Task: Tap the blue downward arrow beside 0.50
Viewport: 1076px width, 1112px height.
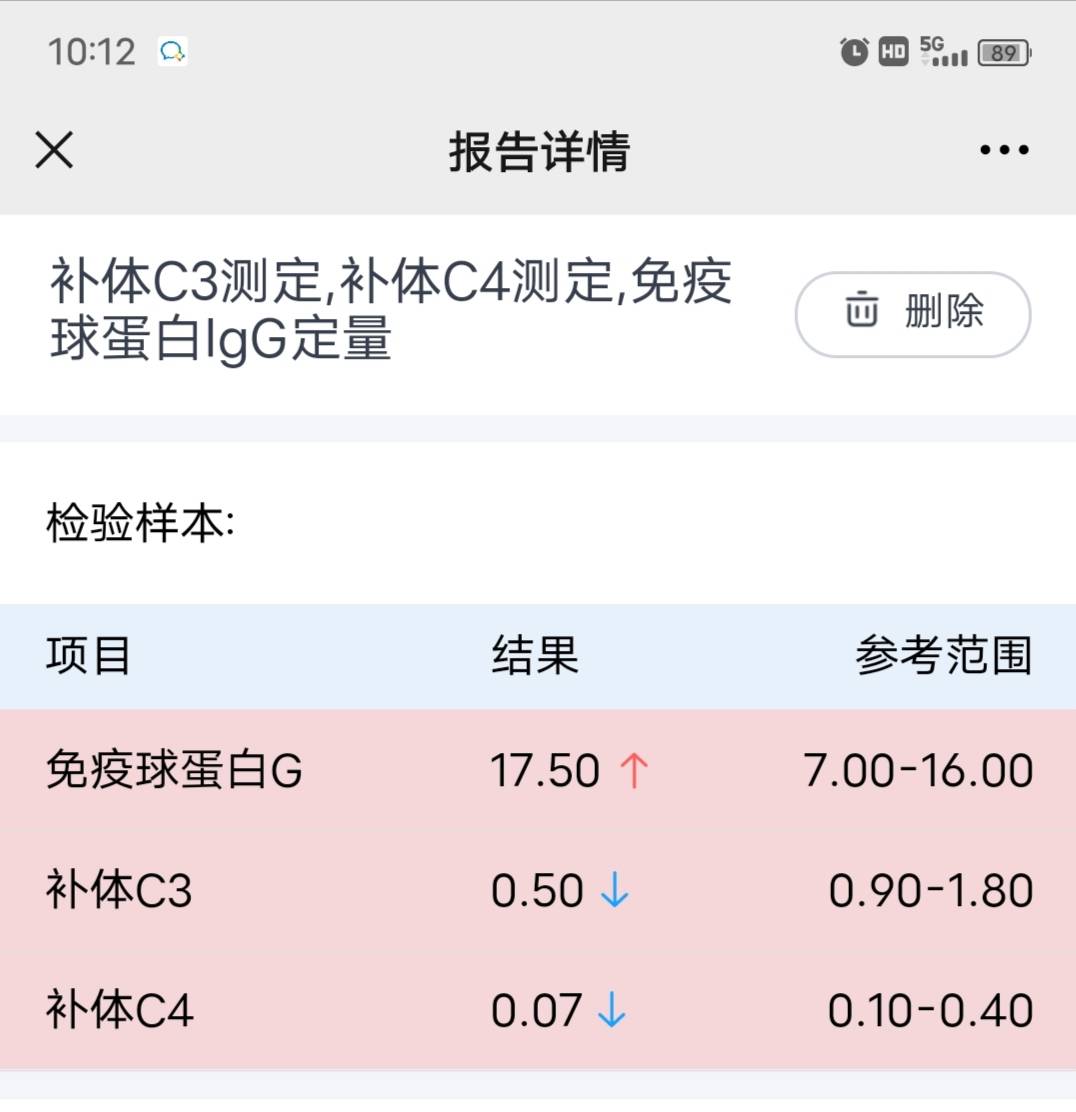Action: [616, 890]
